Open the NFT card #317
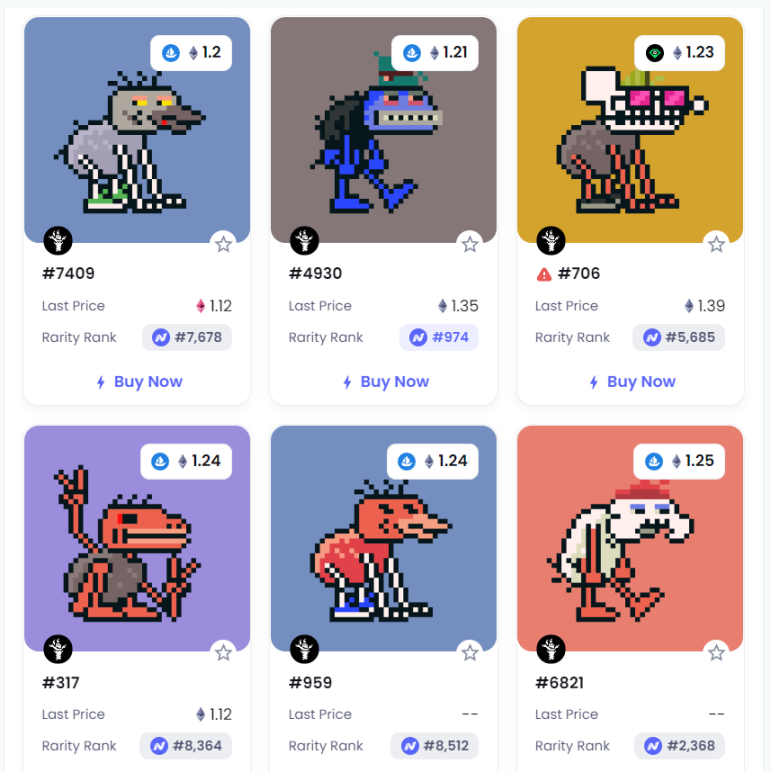This screenshot has width=771, height=772. 137,540
